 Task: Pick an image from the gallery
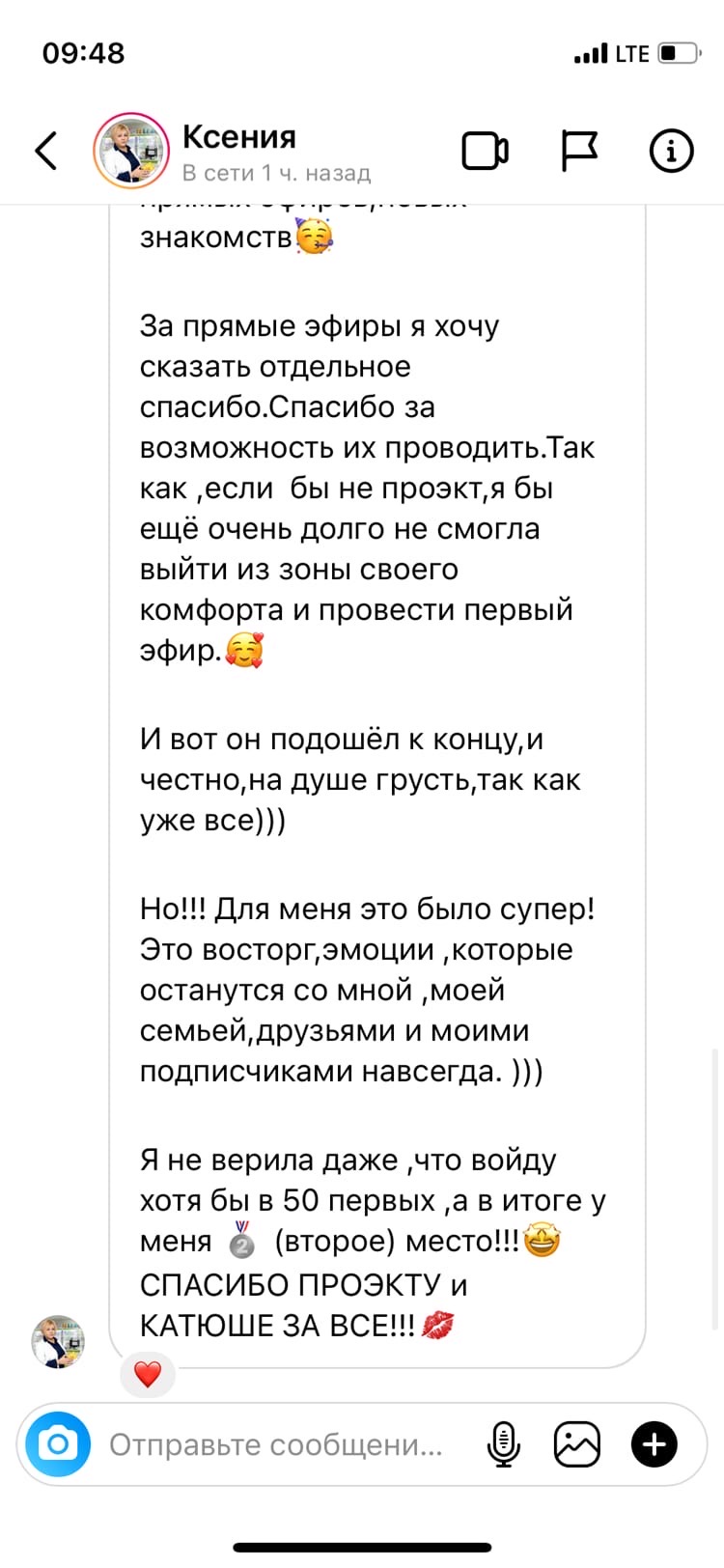[577, 1444]
